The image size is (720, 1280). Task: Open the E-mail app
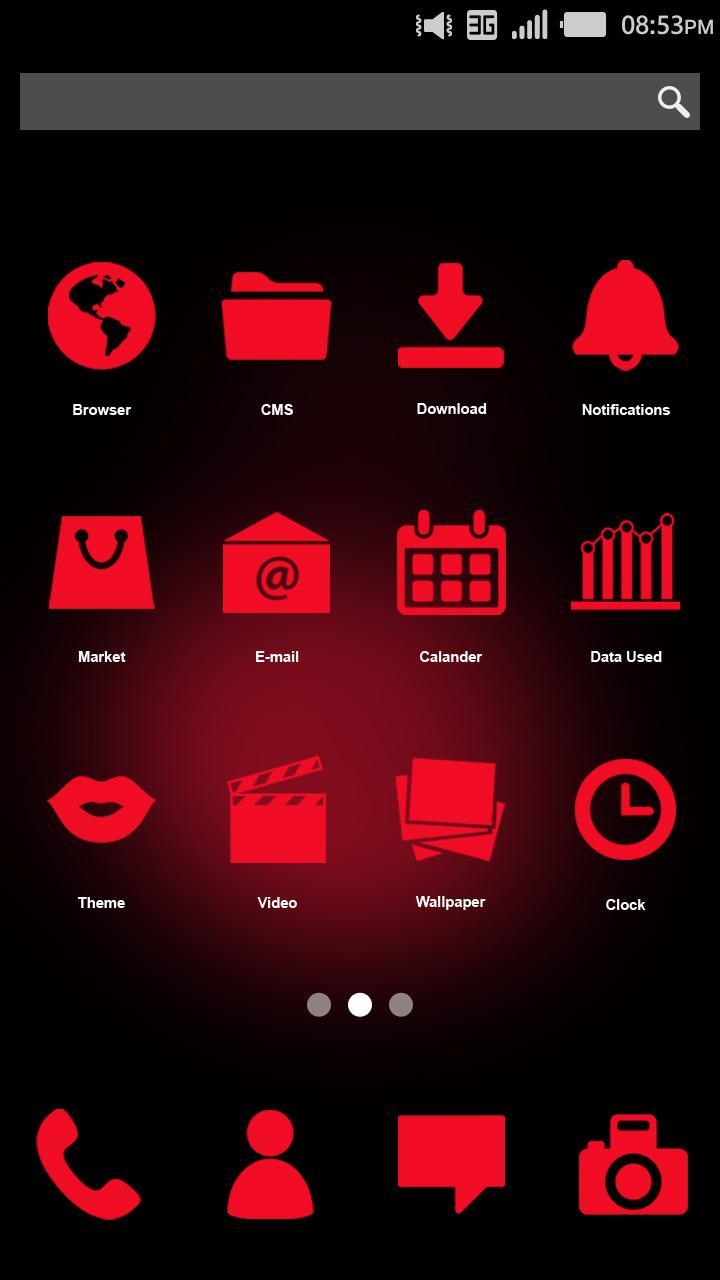pos(276,562)
